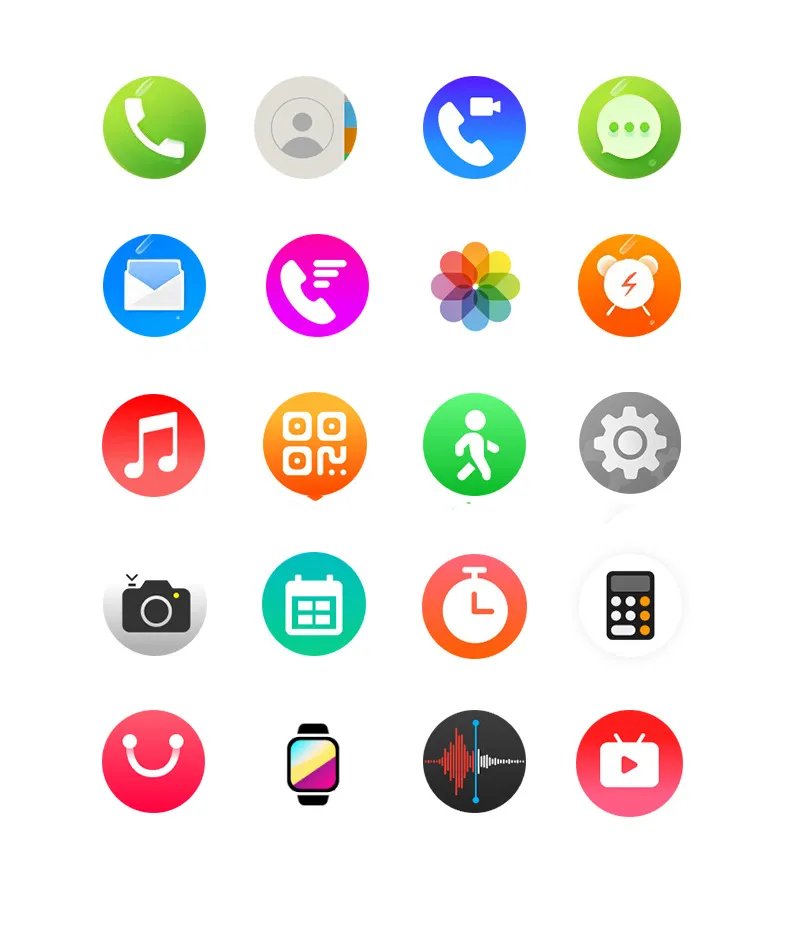Open the Calendar app
Viewport: 790px width, 925px height.
(314, 604)
